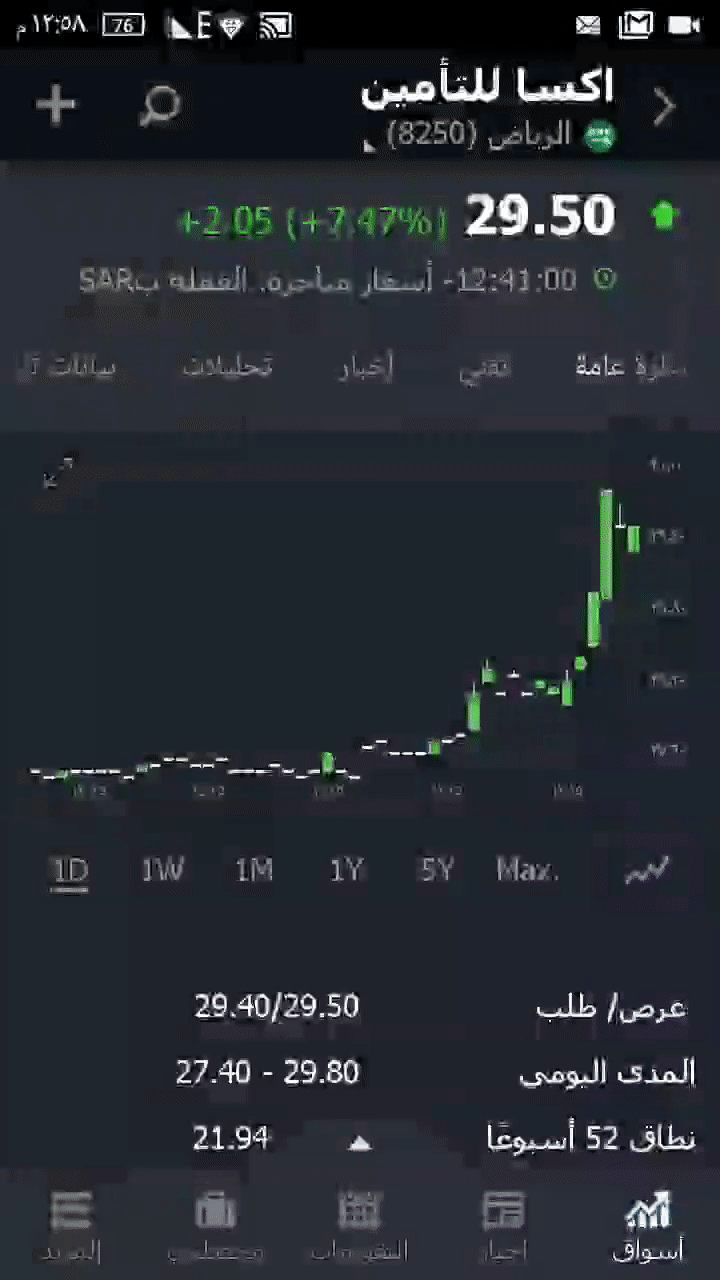Viewport: 720px width, 1280px height.
Task: Add this stock to the watchlist with plus
Action: click(x=56, y=105)
